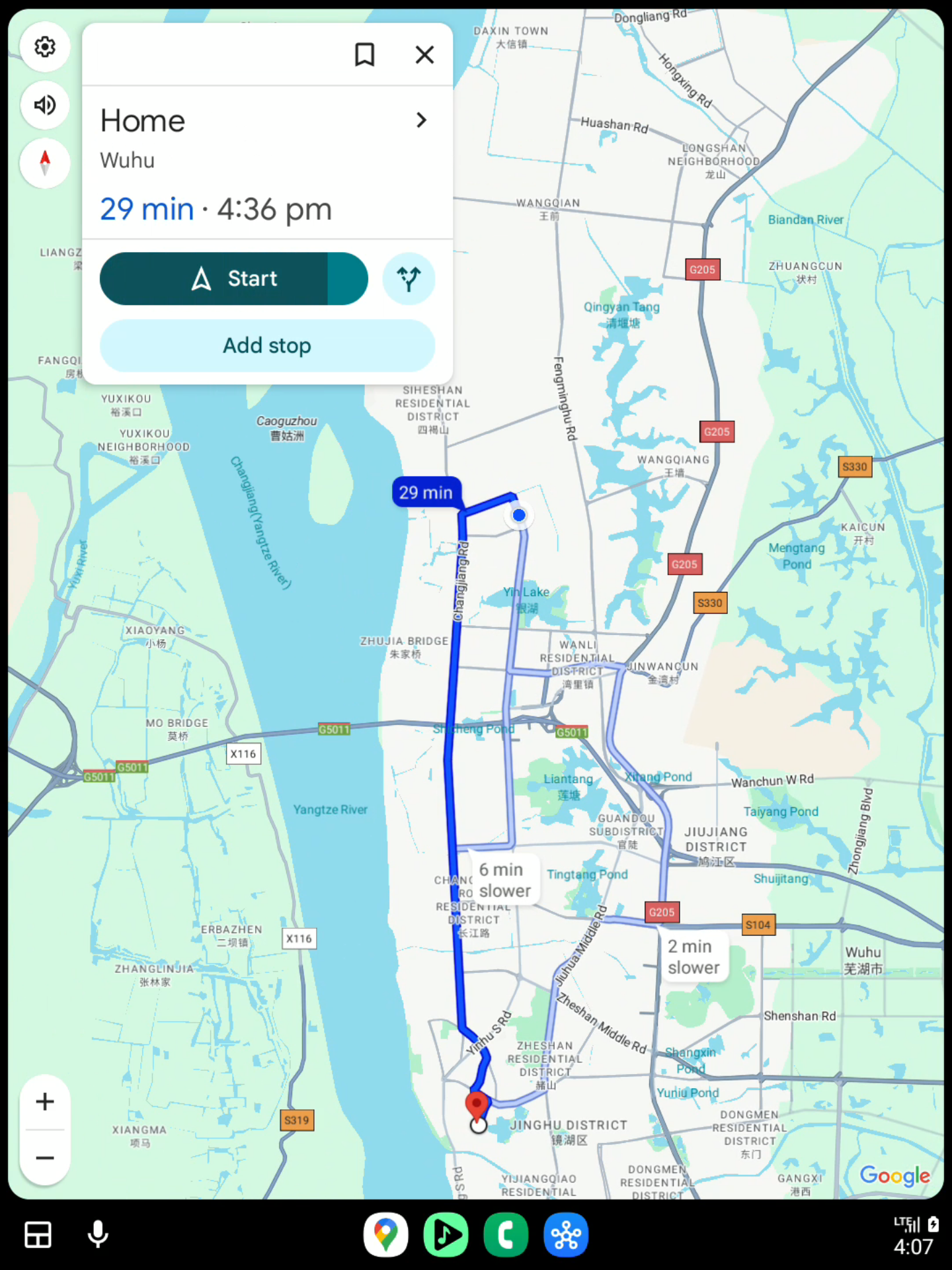Show alternate routes
Image resolution: width=952 pixels, height=1270 pixels.
pyautogui.click(x=409, y=278)
